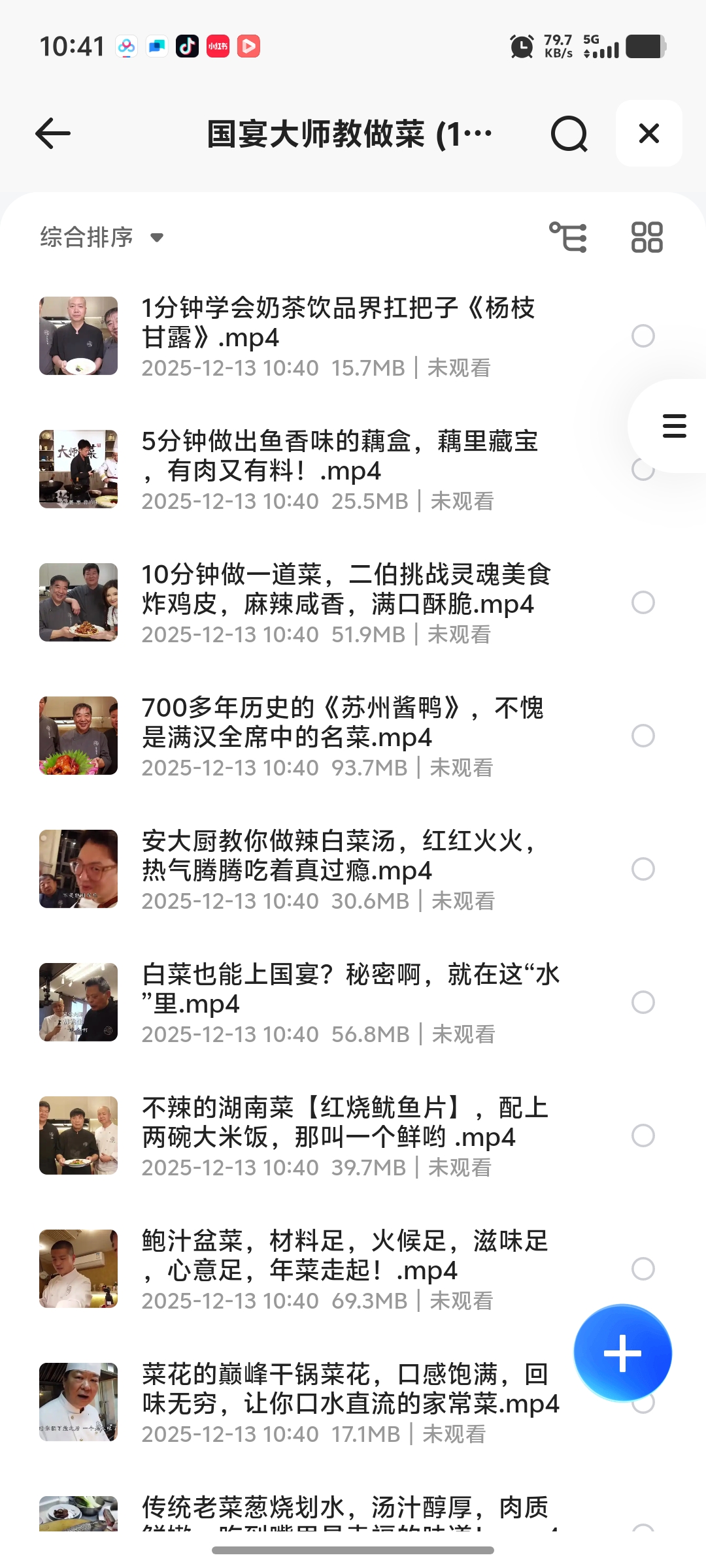Screen dimensions: 706x1568
Task: Open the Douyin app icon in status bar
Action: click(x=187, y=46)
